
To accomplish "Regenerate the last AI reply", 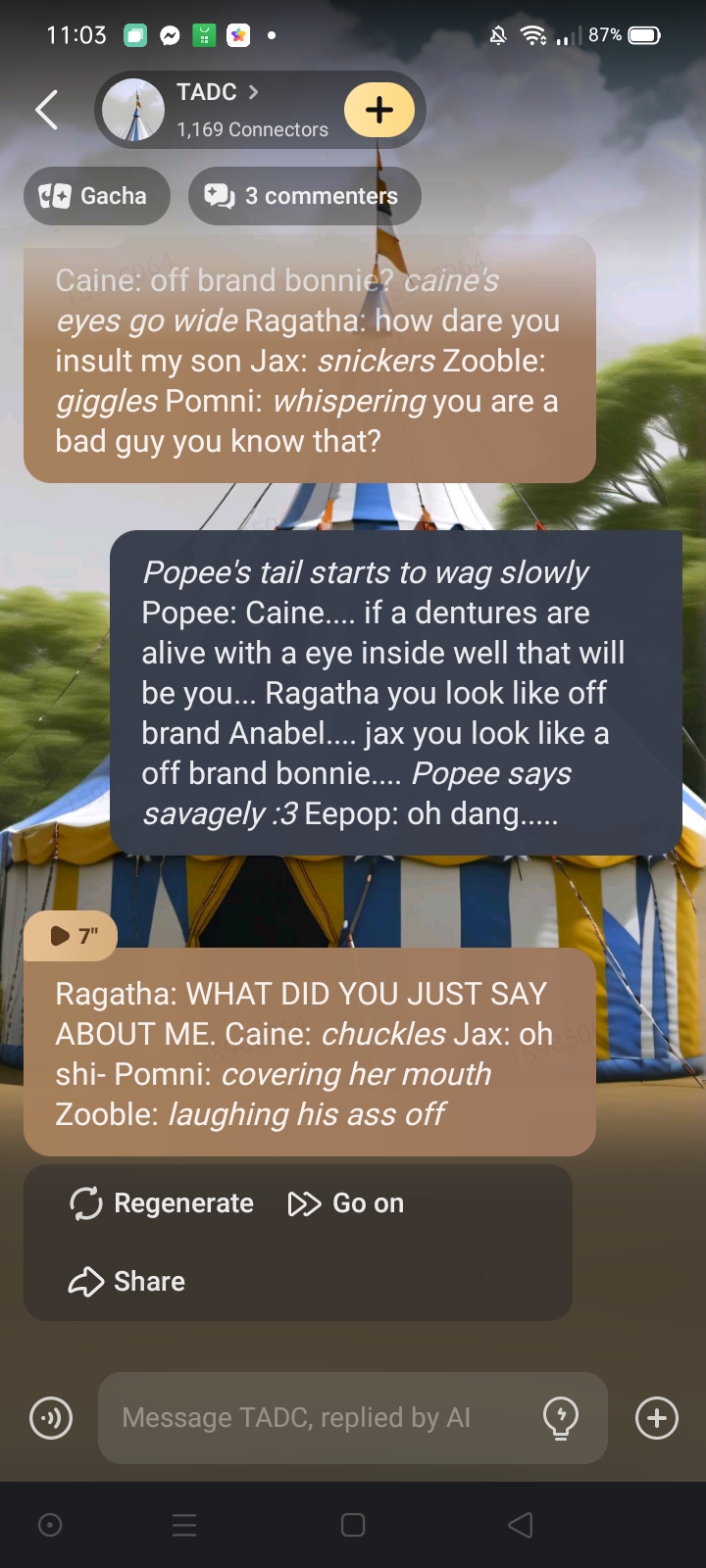I will pos(162,1203).
